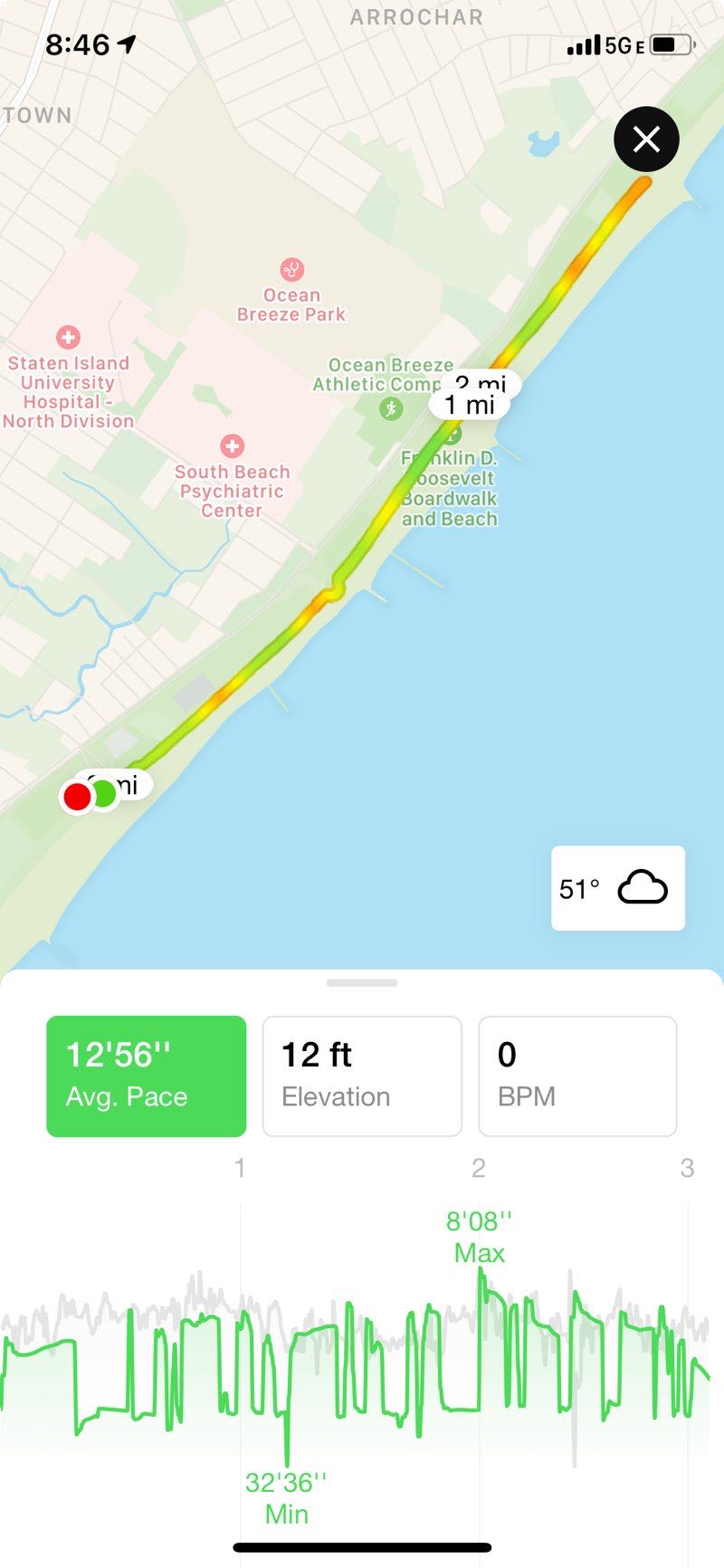Select the Avg. Pace metric

coord(146,1076)
